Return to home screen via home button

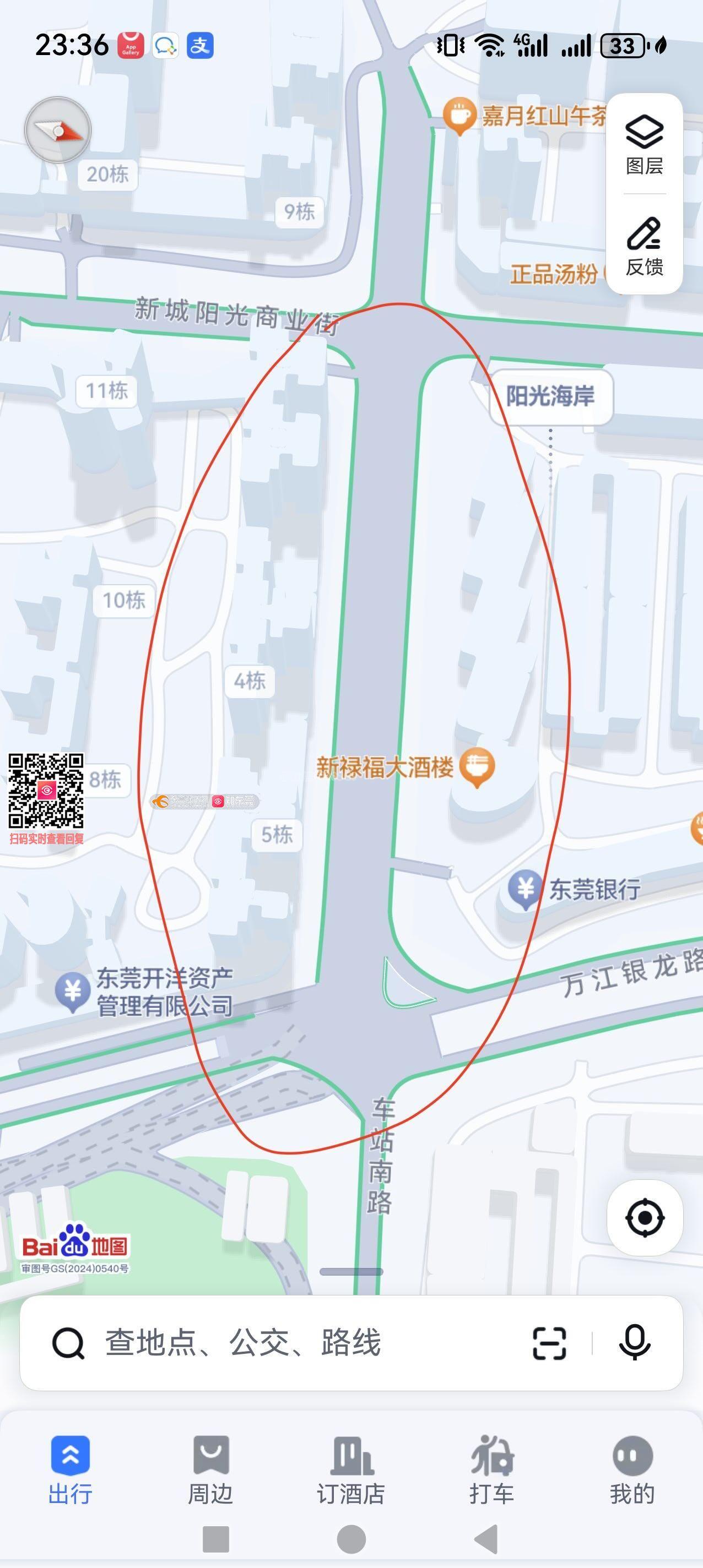[351, 1539]
